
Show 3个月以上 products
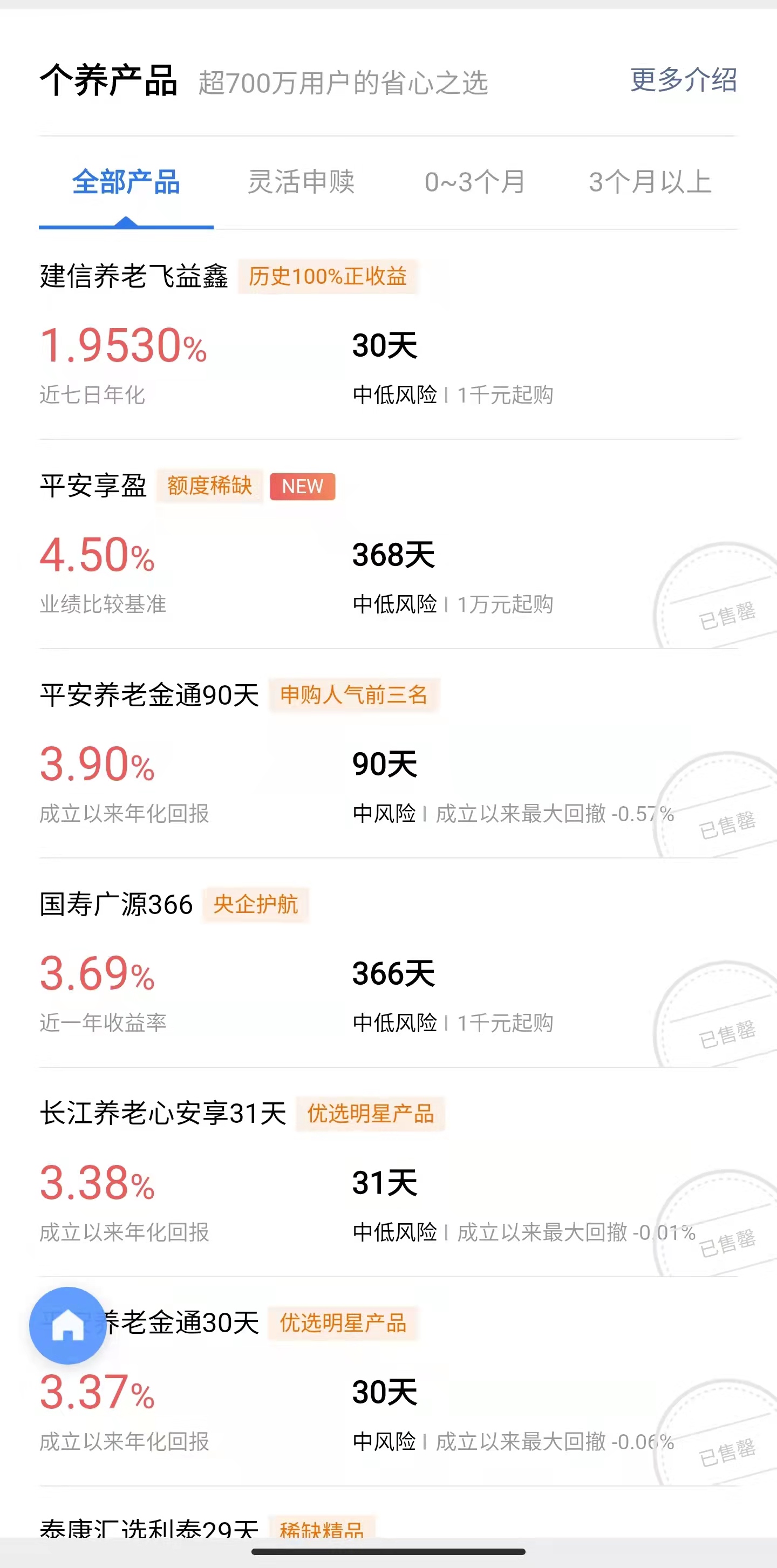[650, 182]
